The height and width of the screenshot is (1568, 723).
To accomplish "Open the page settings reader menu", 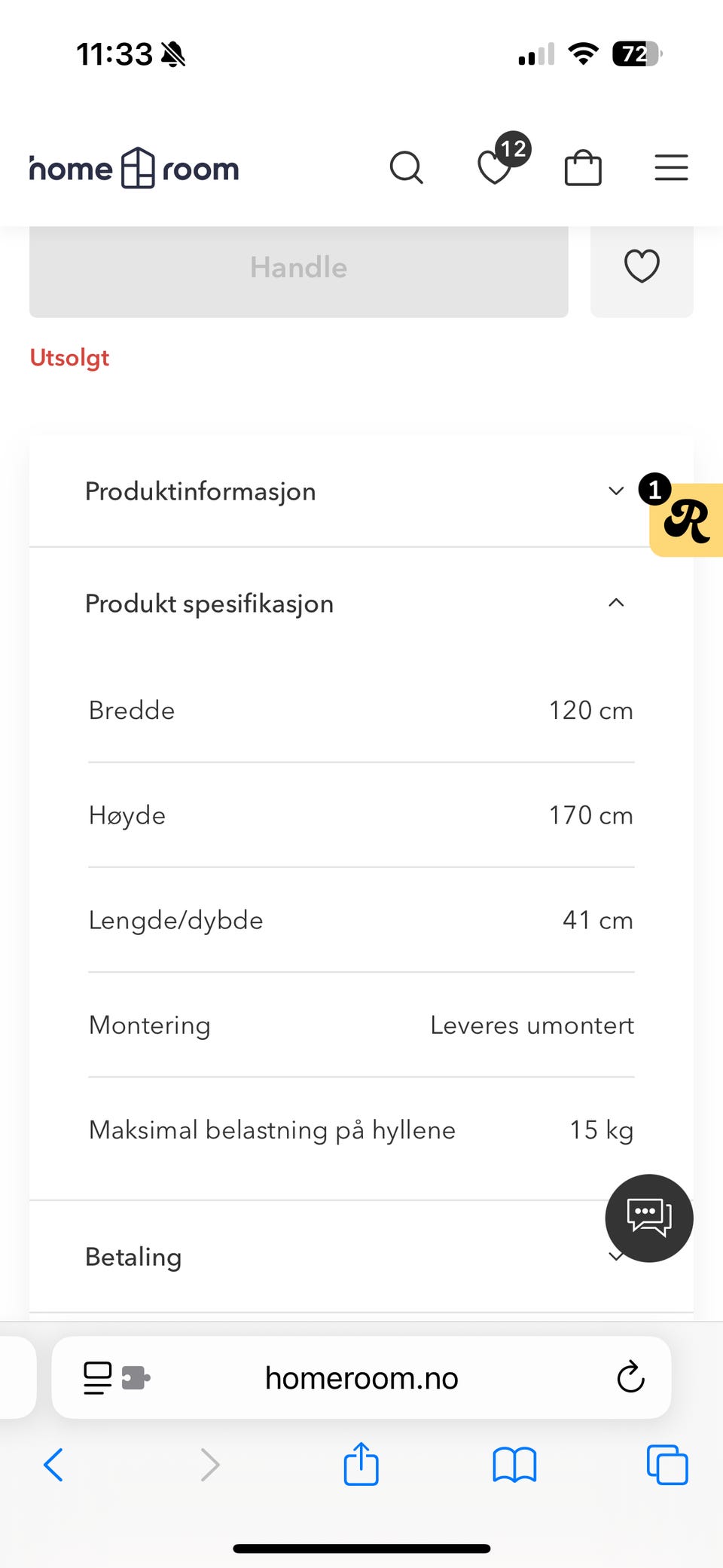I will click(98, 1378).
